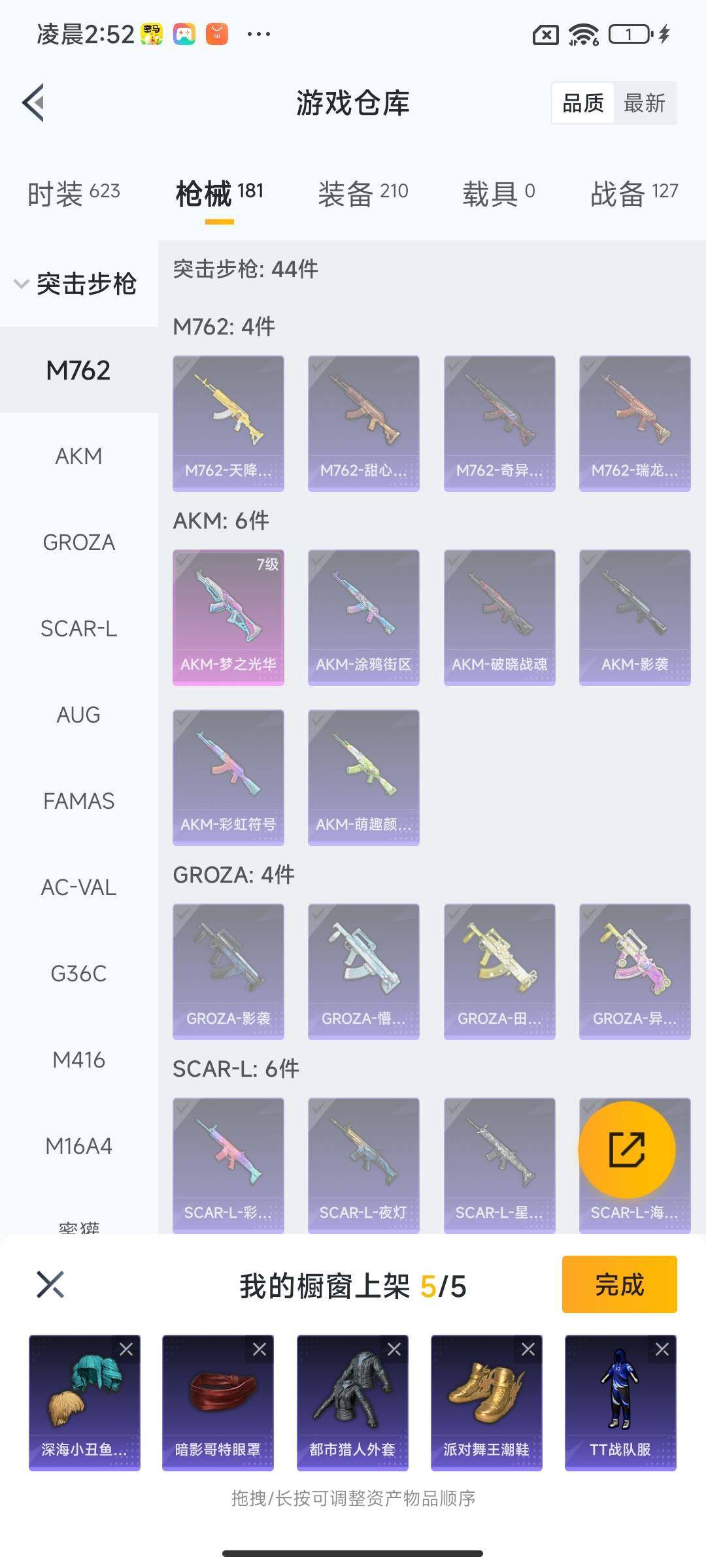Confirm showcase with 完成
The image size is (706, 1568).
click(619, 1284)
